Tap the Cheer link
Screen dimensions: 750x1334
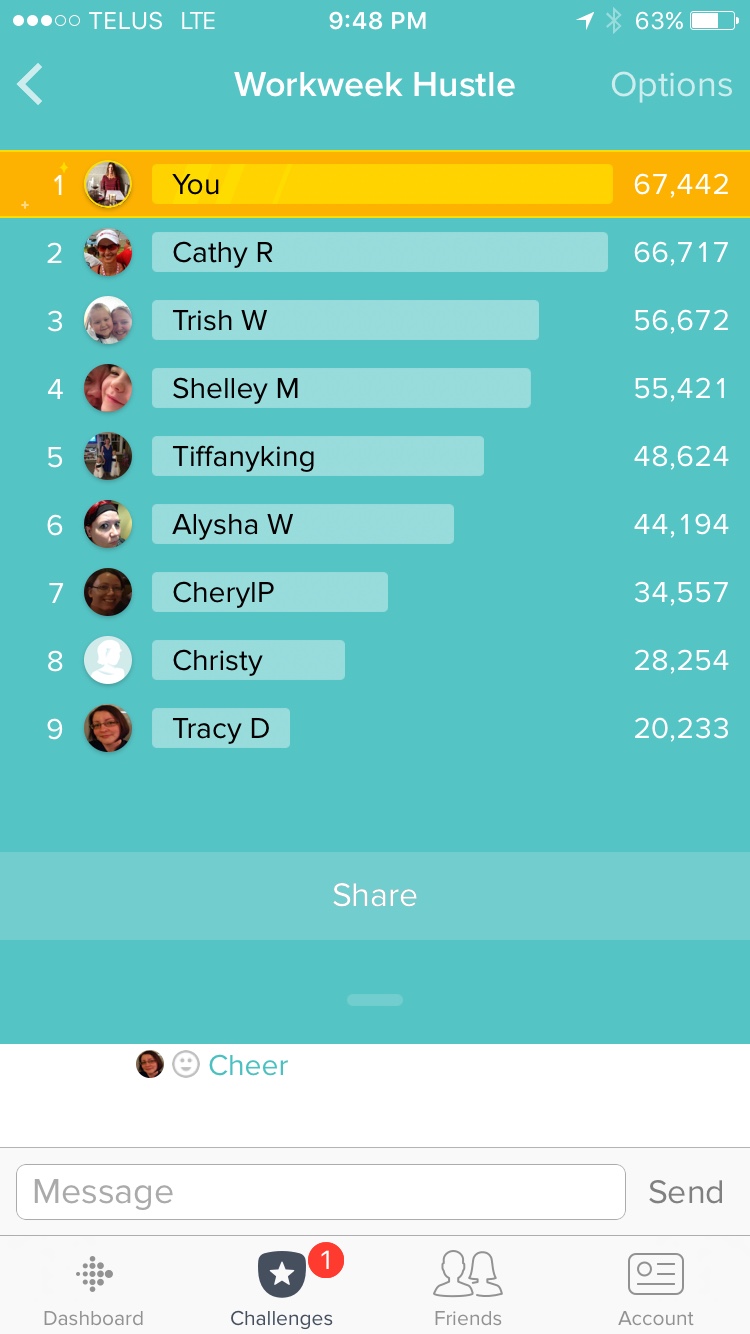(248, 1065)
